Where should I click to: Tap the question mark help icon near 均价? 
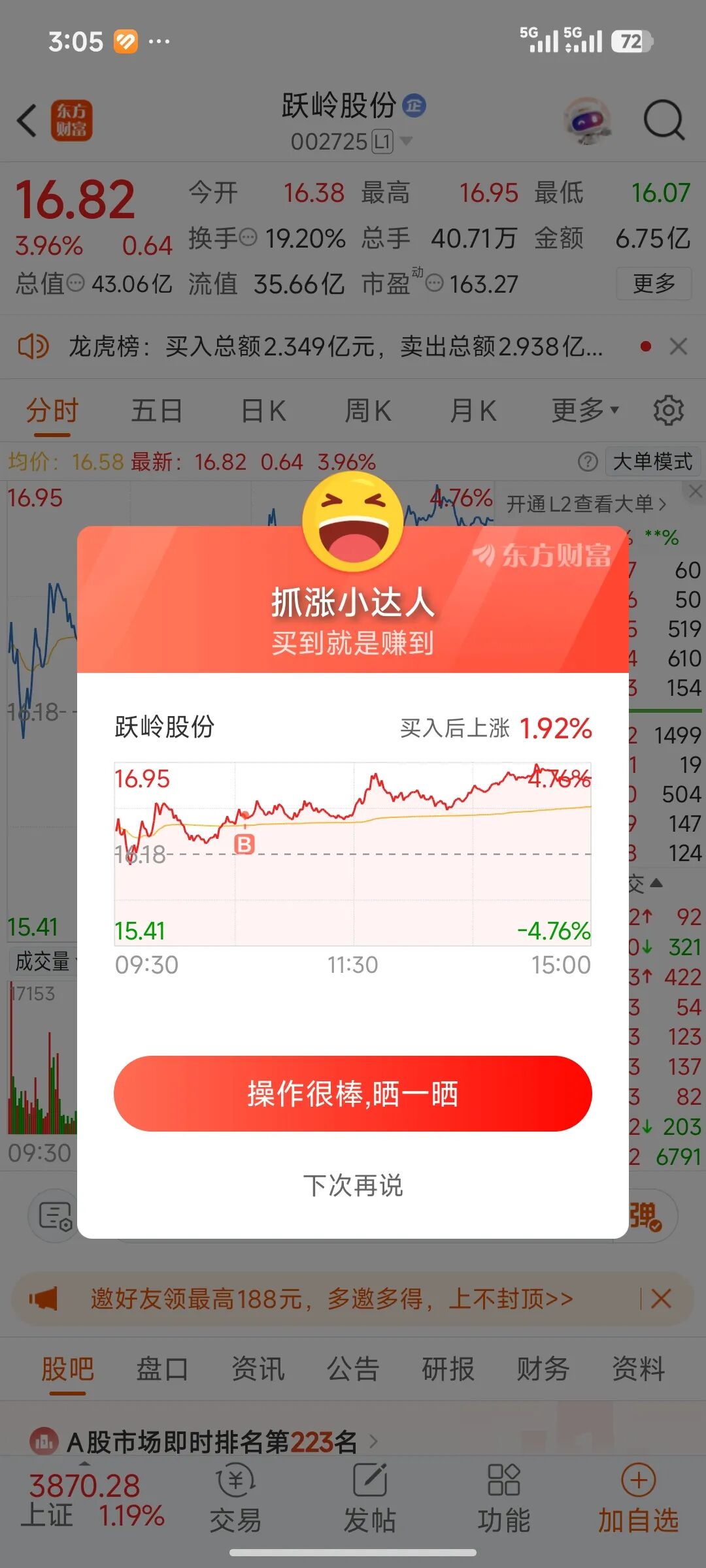coord(586,461)
